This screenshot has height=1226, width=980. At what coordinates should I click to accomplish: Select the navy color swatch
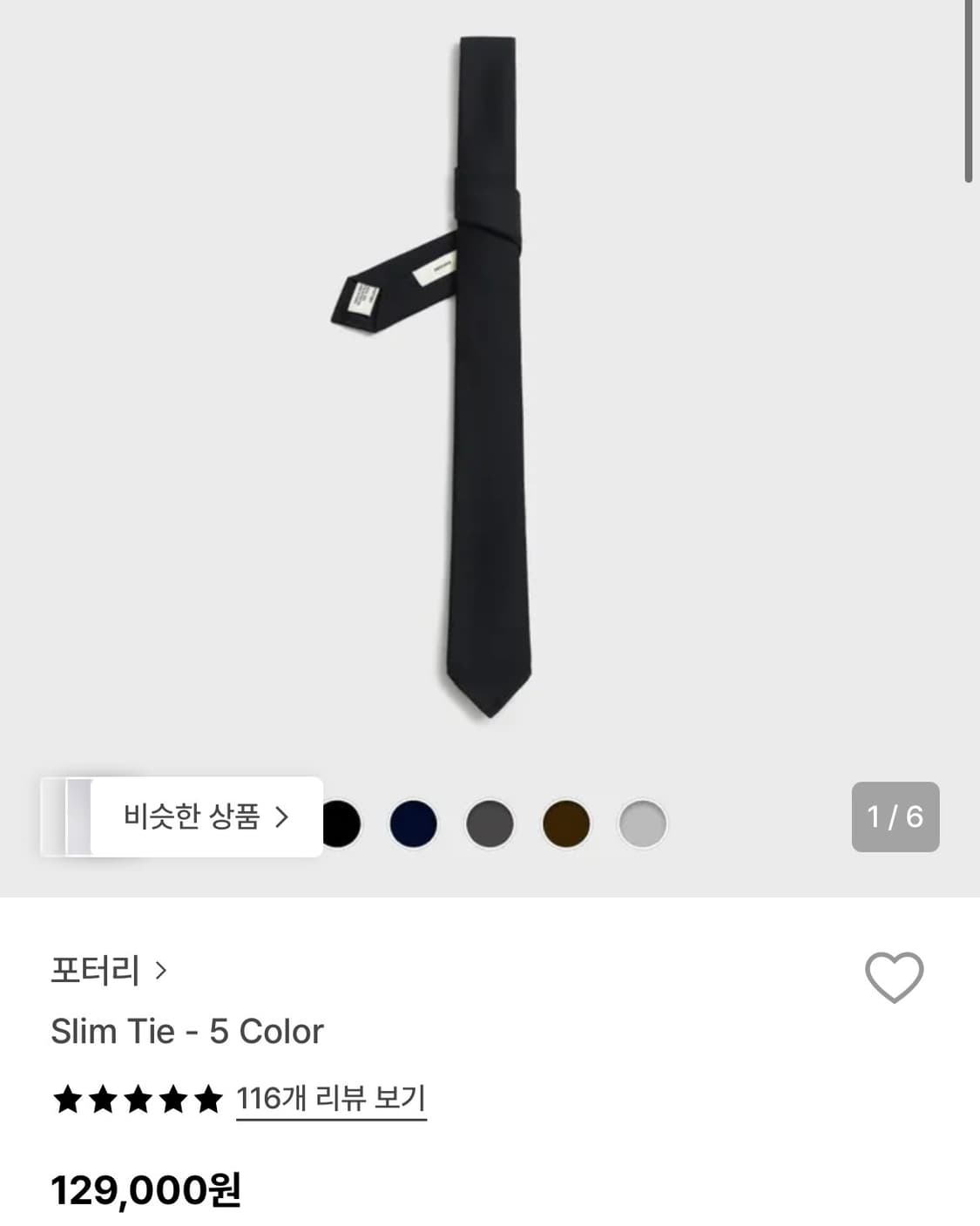click(x=412, y=821)
